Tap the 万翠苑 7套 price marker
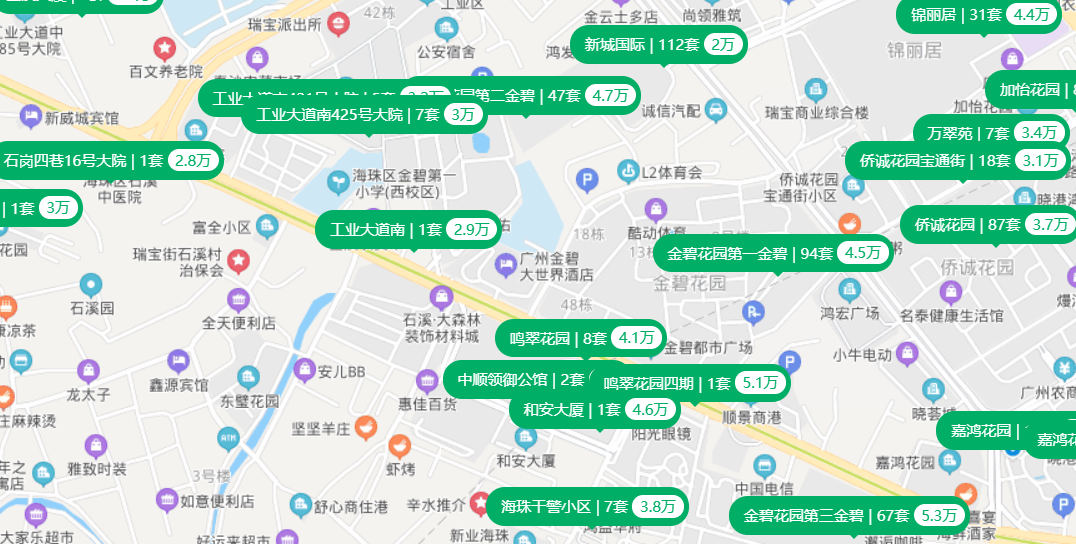This screenshot has width=1076, height=544. (x=991, y=132)
